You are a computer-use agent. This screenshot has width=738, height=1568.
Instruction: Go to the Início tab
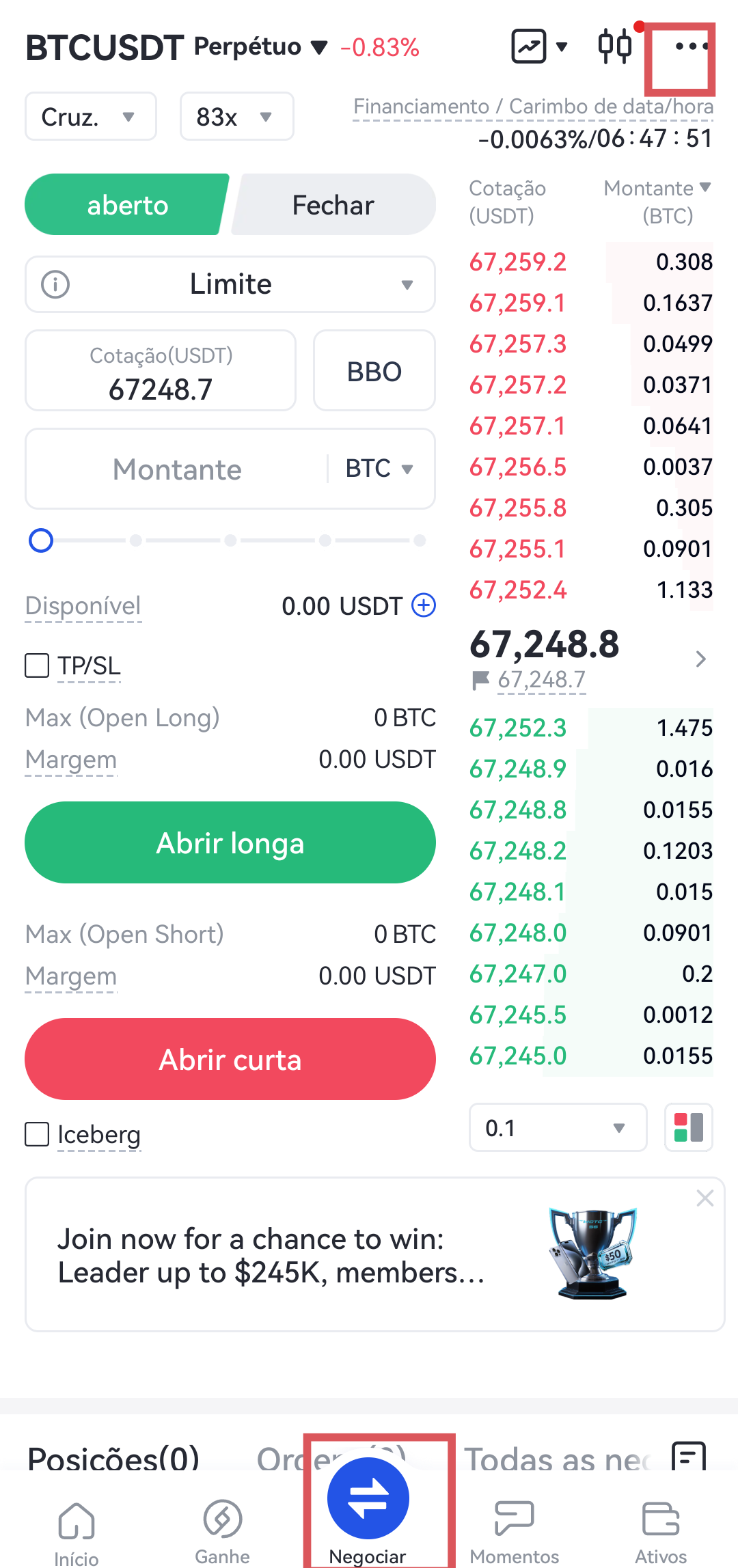click(77, 1532)
